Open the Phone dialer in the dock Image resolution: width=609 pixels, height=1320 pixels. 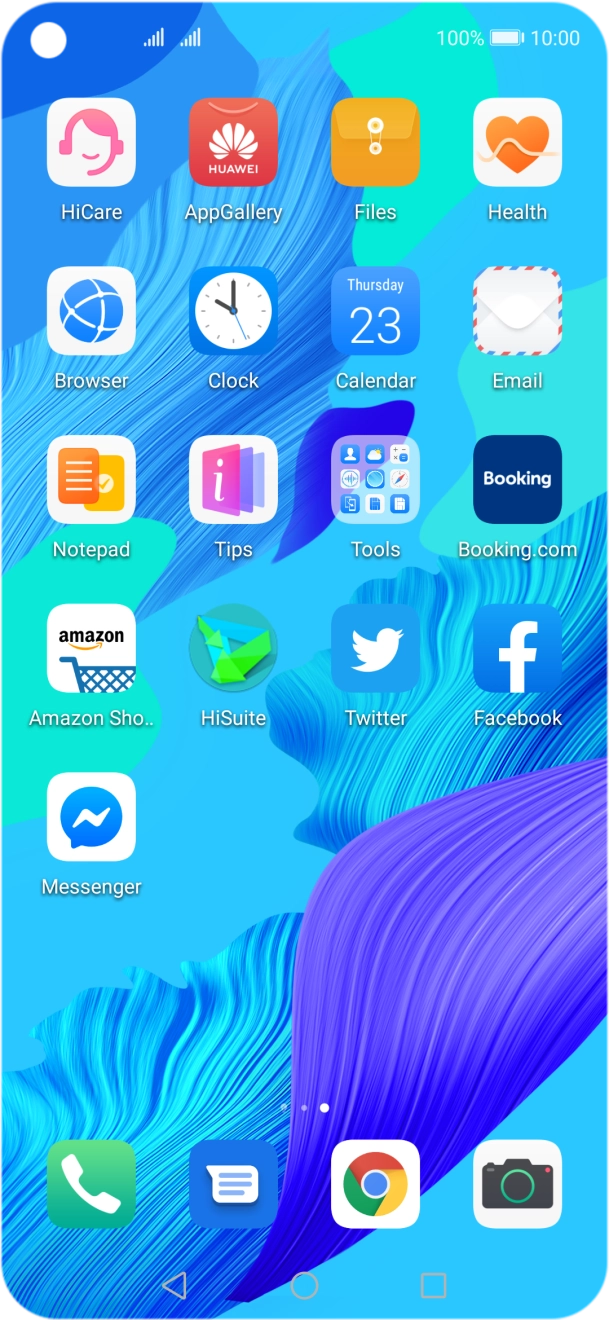[91, 1184]
